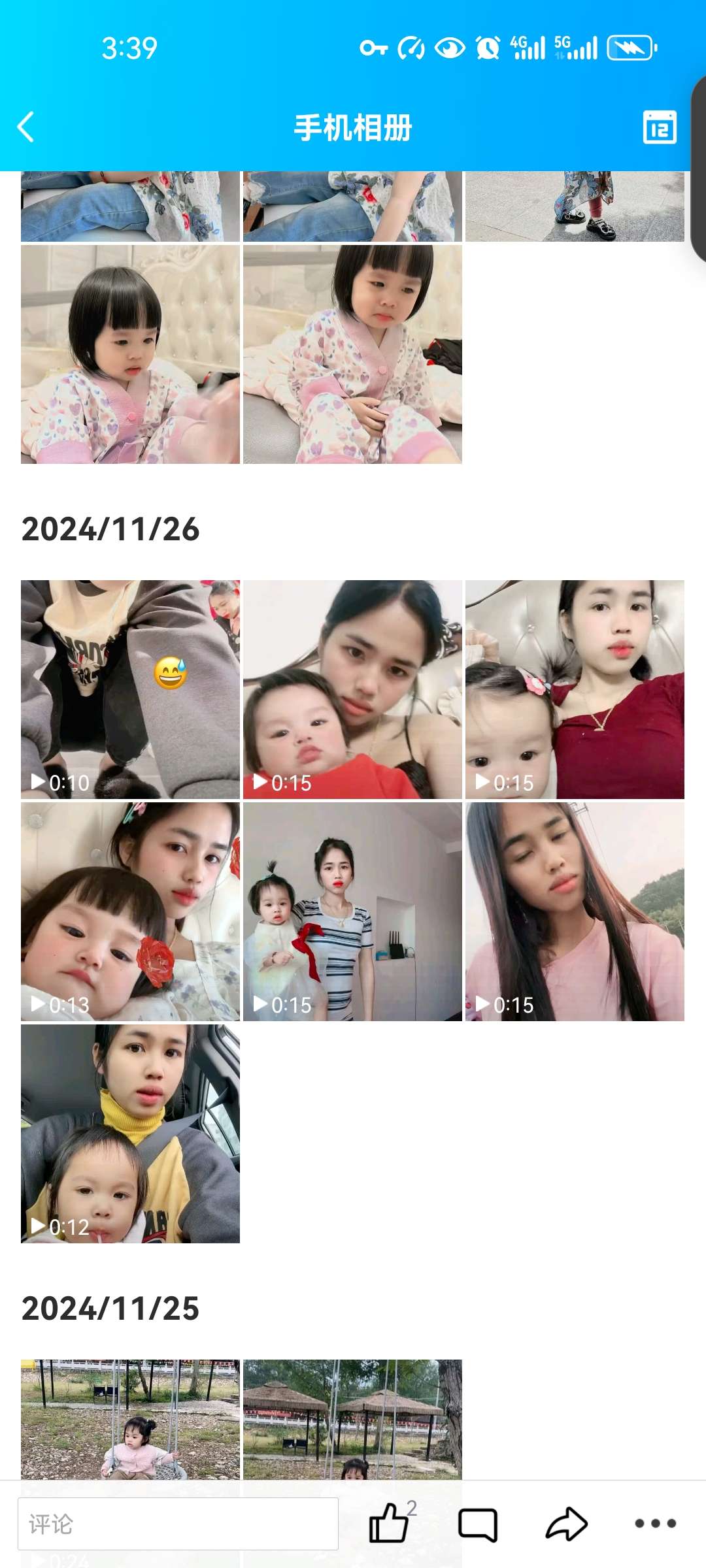Share this album using the arrow icon
This screenshot has width=706, height=1568.
(x=566, y=1524)
